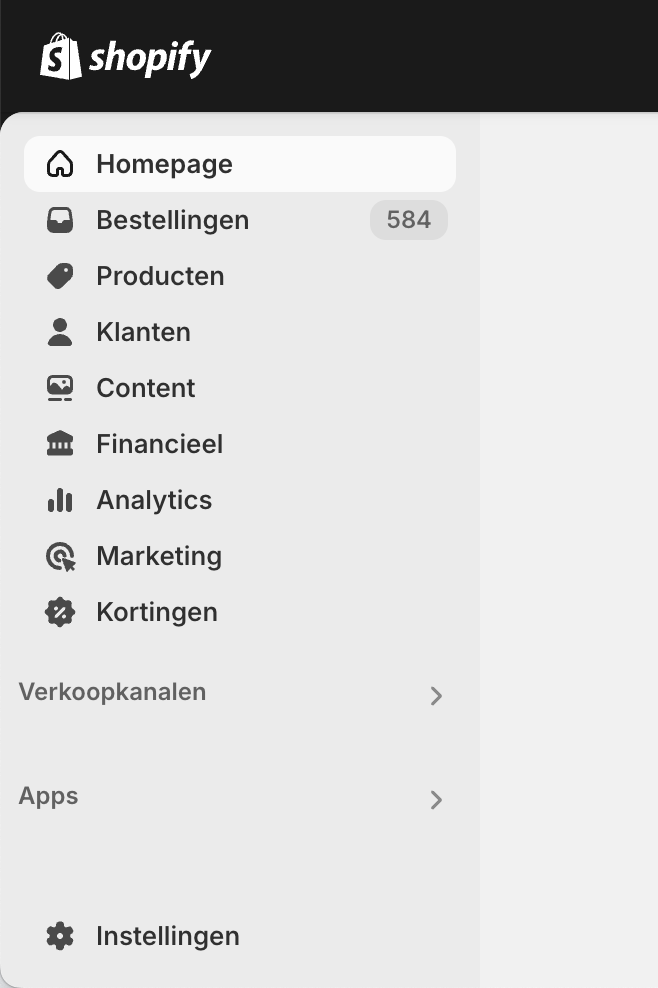Navigate to Financieel section
This screenshot has width=658, height=988.
click(159, 444)
